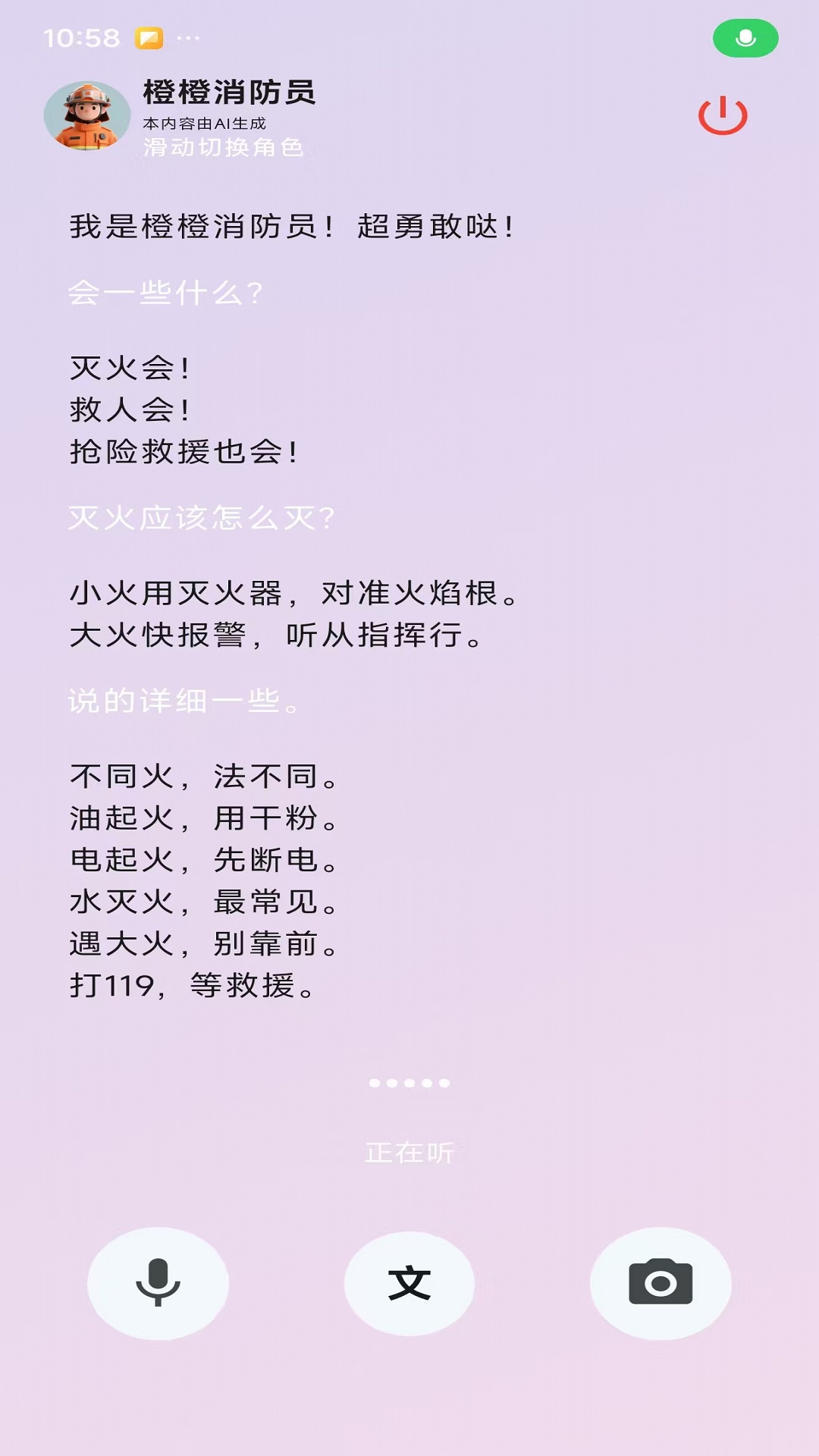Tap the line 打119，等救援
Viewport: 819px width, 1456px height.
[191, 986]
